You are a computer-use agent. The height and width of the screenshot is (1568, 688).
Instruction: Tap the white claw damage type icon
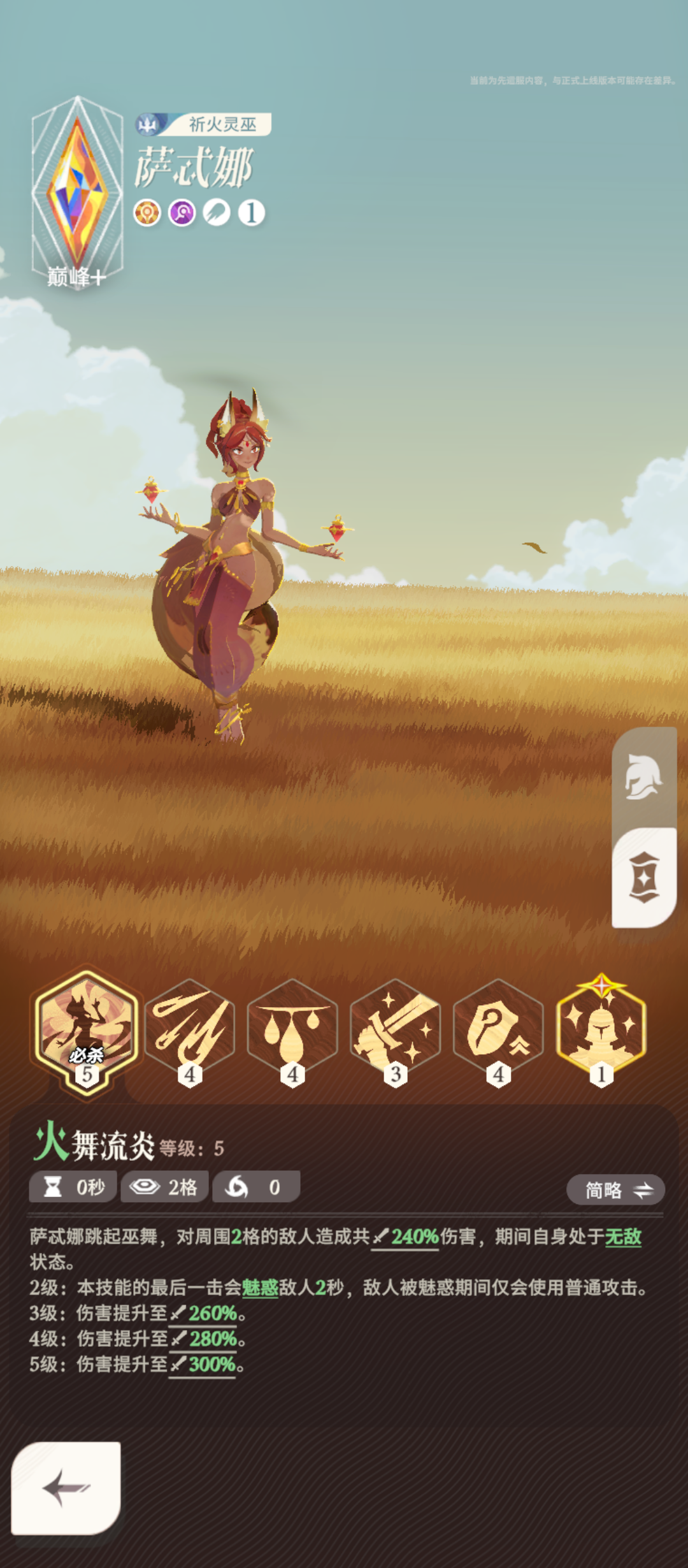pyautogui.click(x=217, y=213)
